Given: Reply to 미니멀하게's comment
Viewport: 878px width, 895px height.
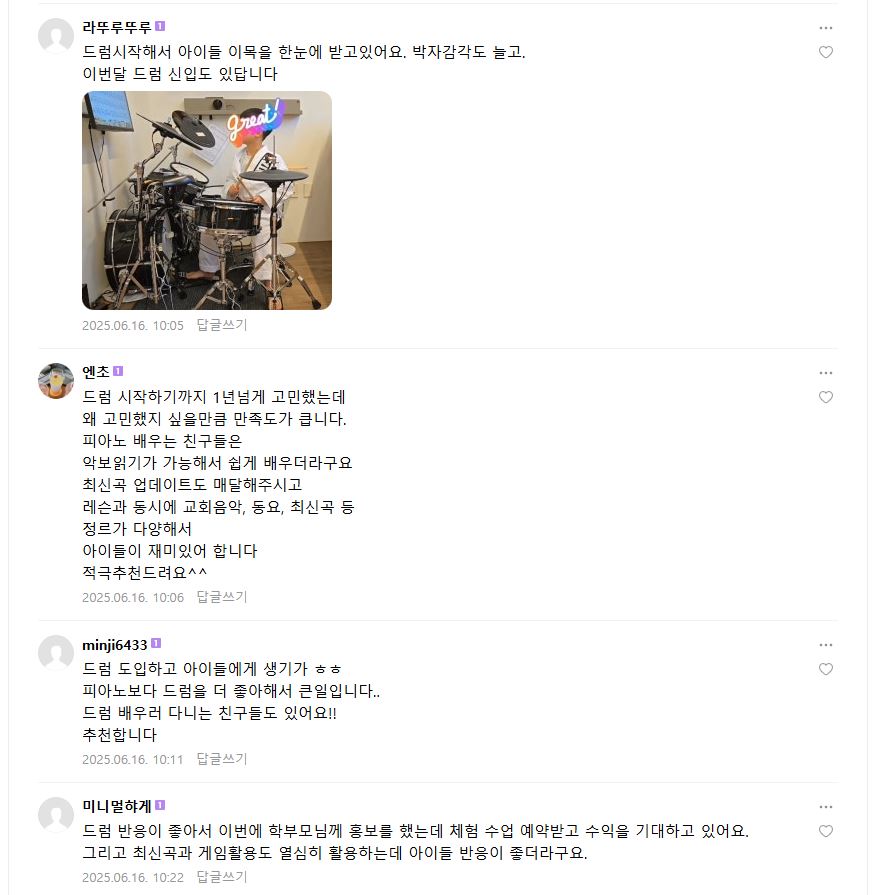Looking at the screenshot, I should [x=221, y=877].
